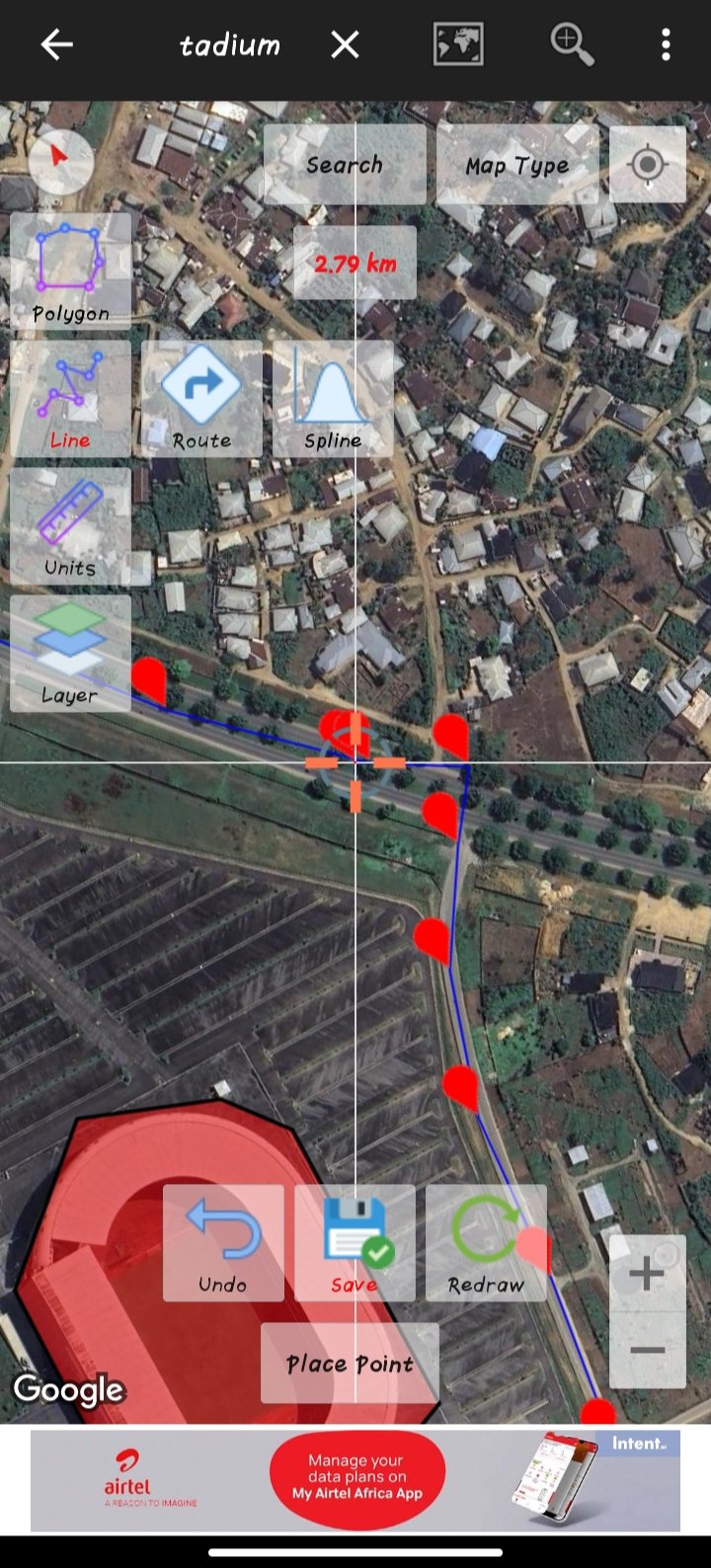The width and height of the screenshot is (711, 1568).
Task: Open the Layer options
Action: tap(70, 654)
